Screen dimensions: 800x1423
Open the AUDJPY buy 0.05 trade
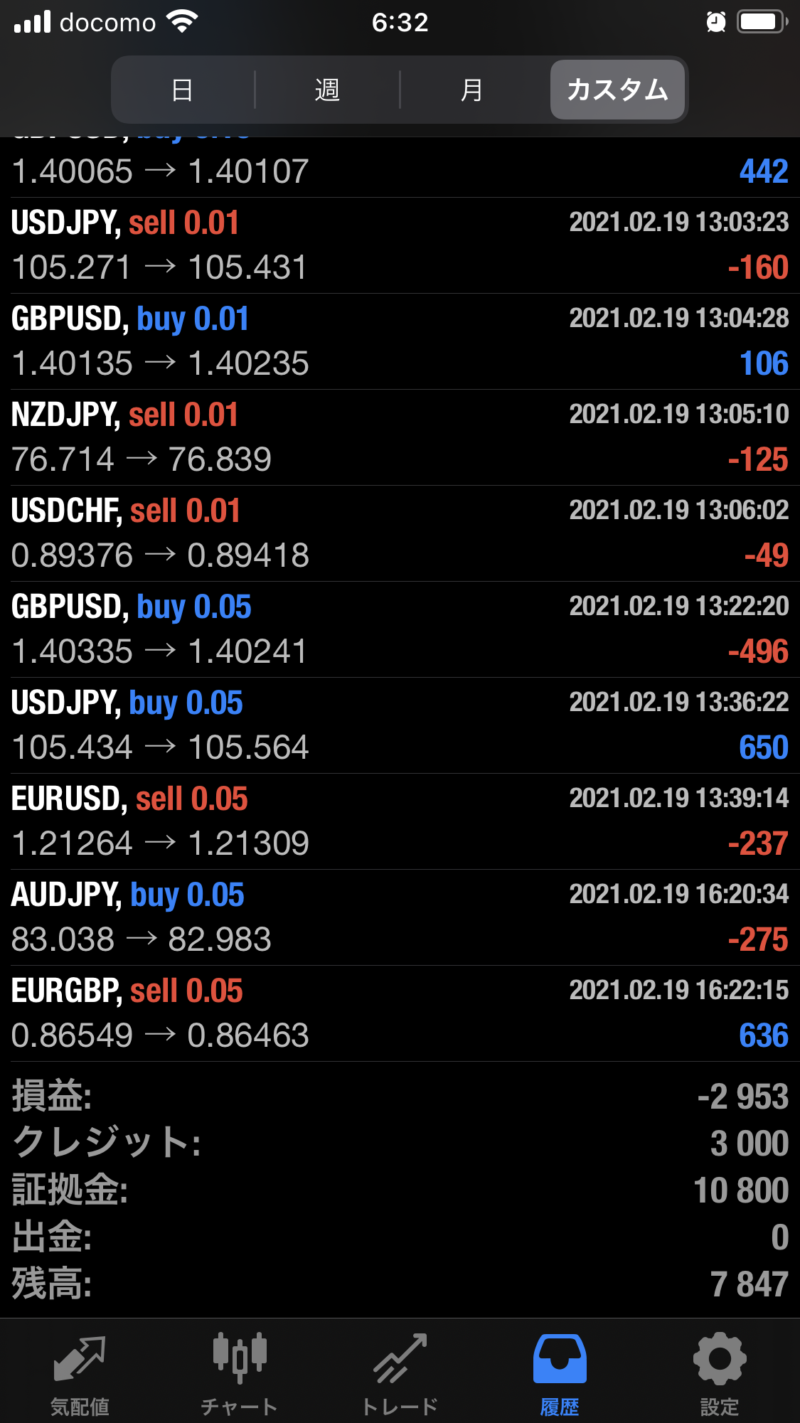pos(400,917)
